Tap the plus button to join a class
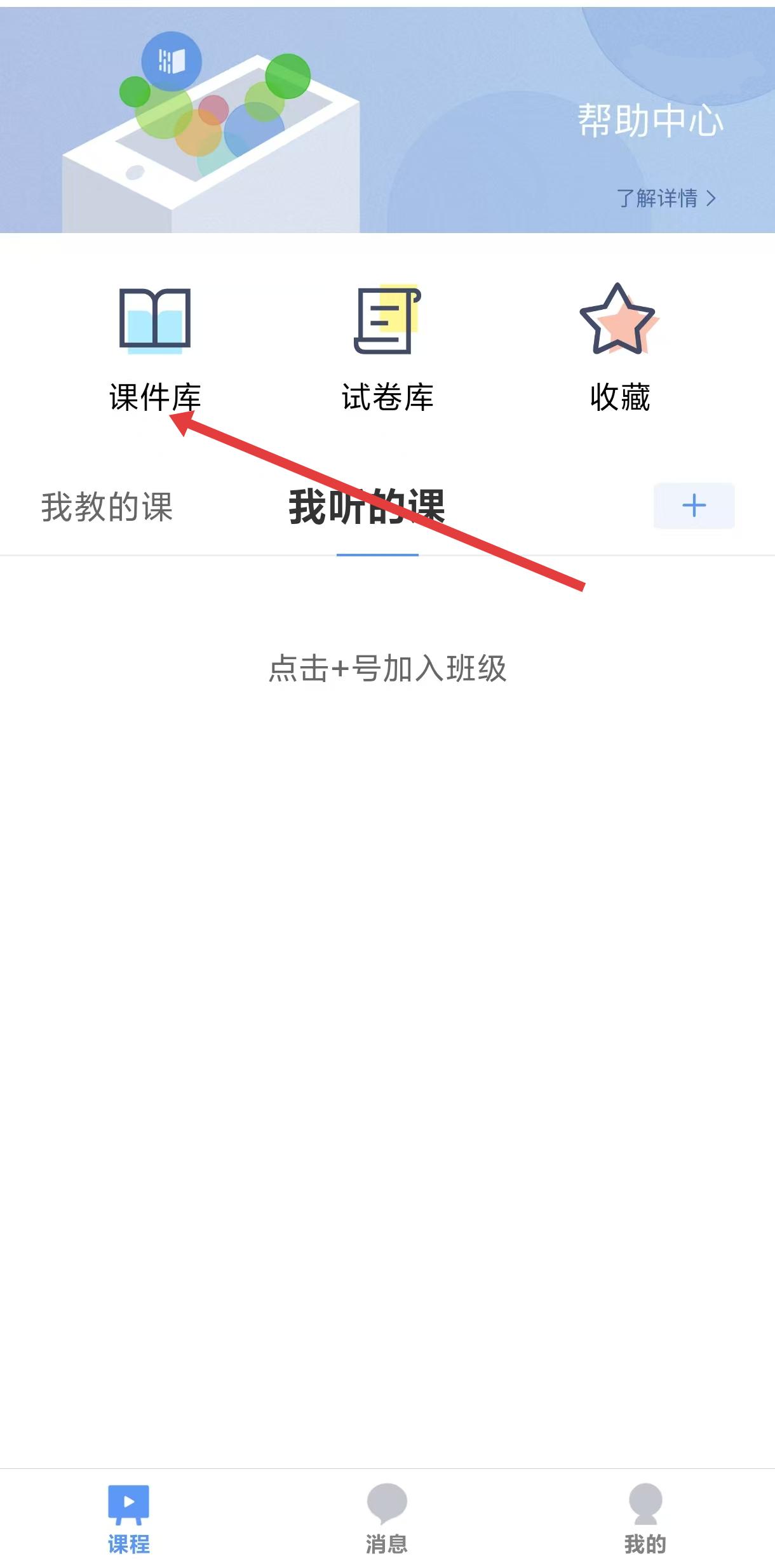 tap(694, 506)
